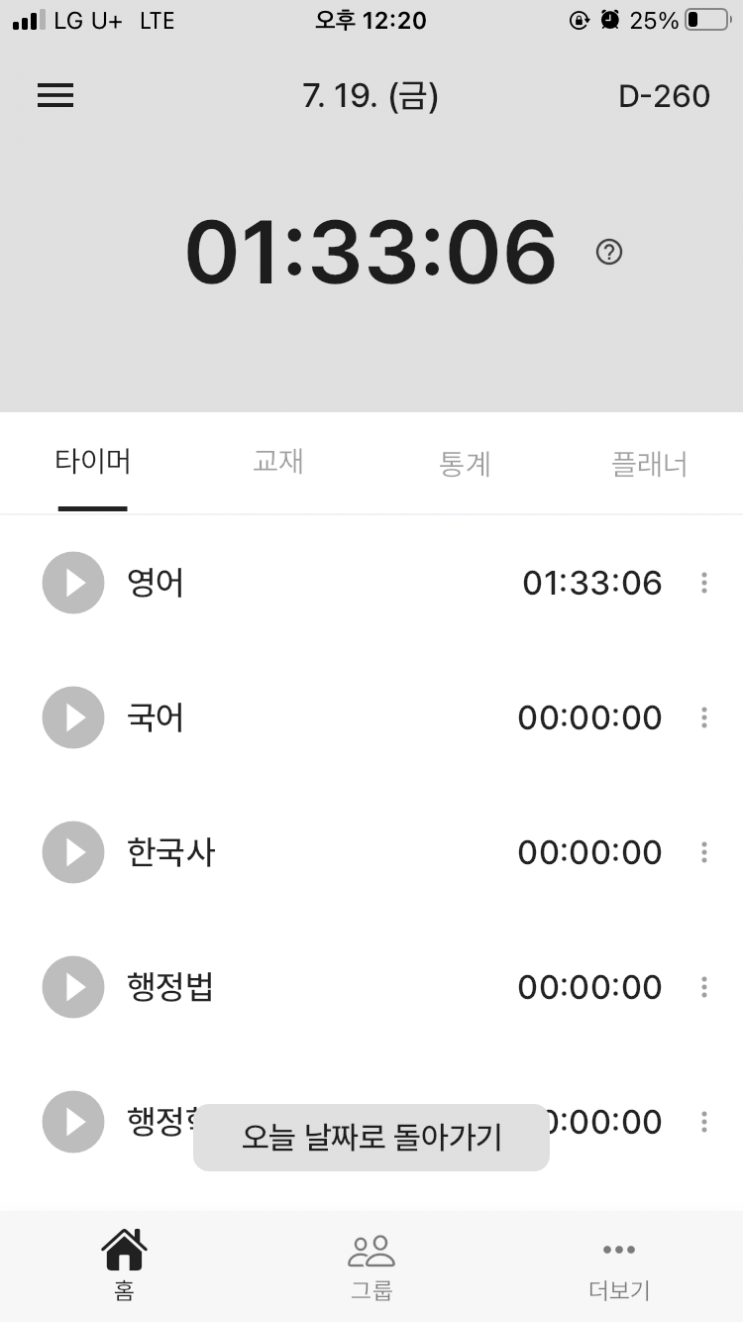Open more options for 영어
This screenshot has height=1322, width=743.
click(704, 583)
